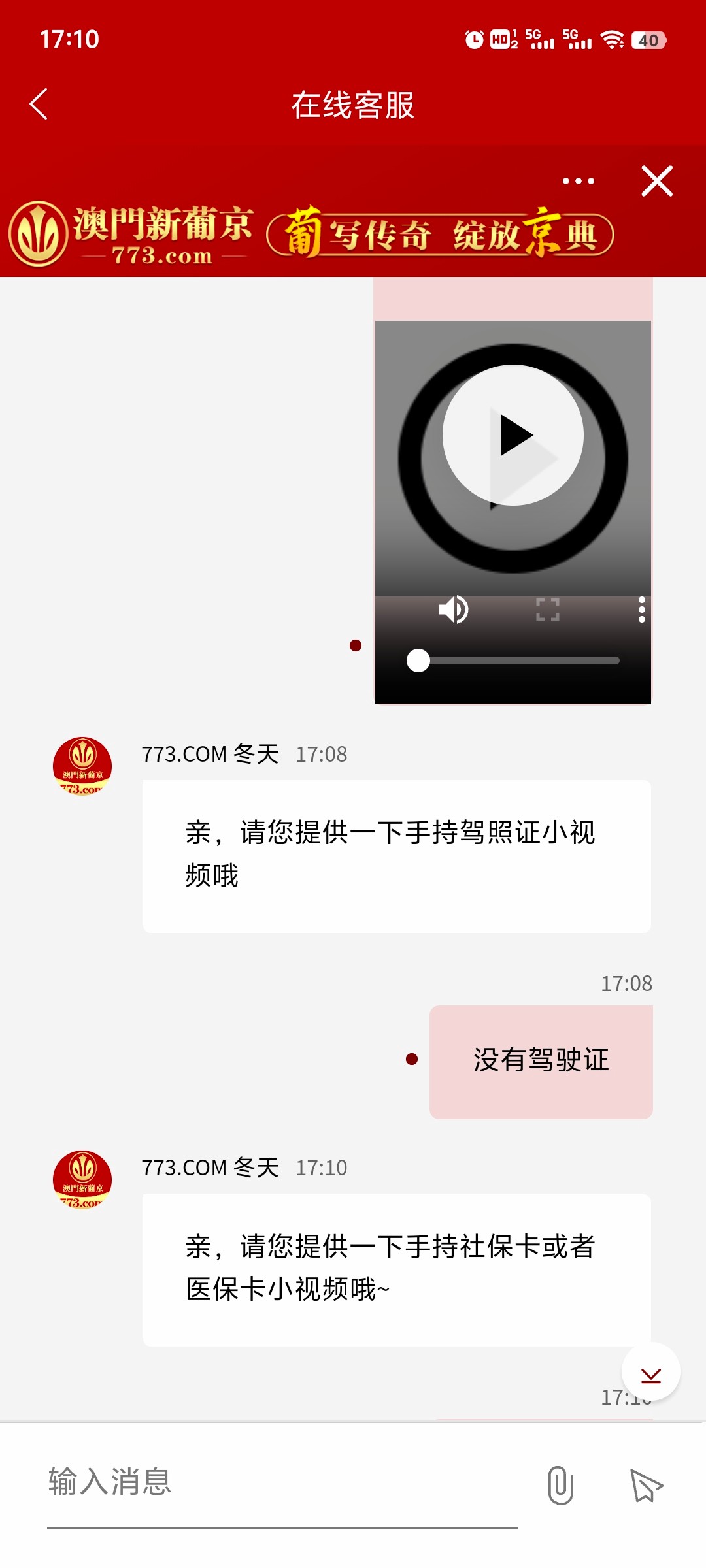Go back from the 在线客服 page

39,105
